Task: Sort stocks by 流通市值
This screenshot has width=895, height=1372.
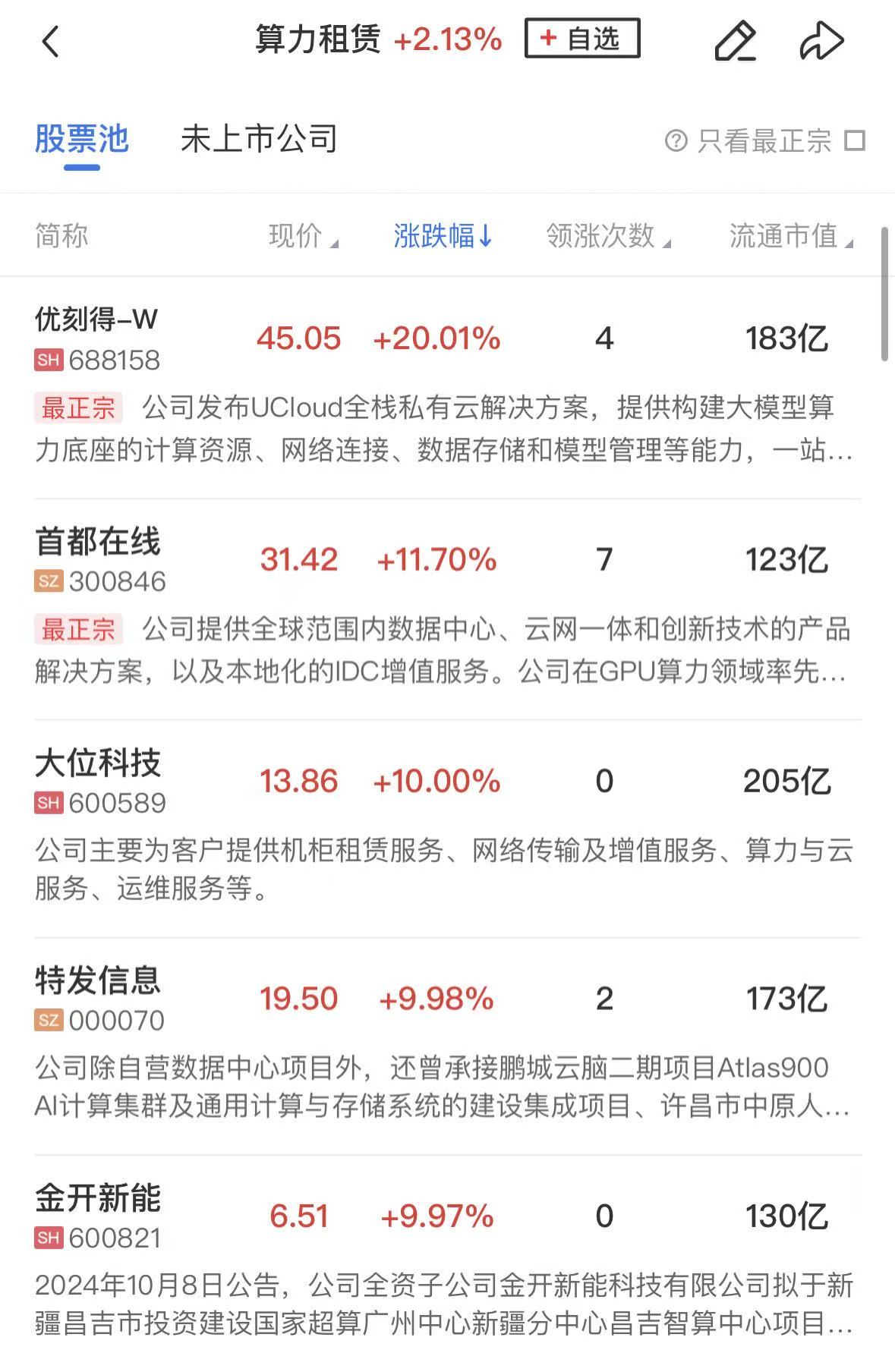Action: 789,236
